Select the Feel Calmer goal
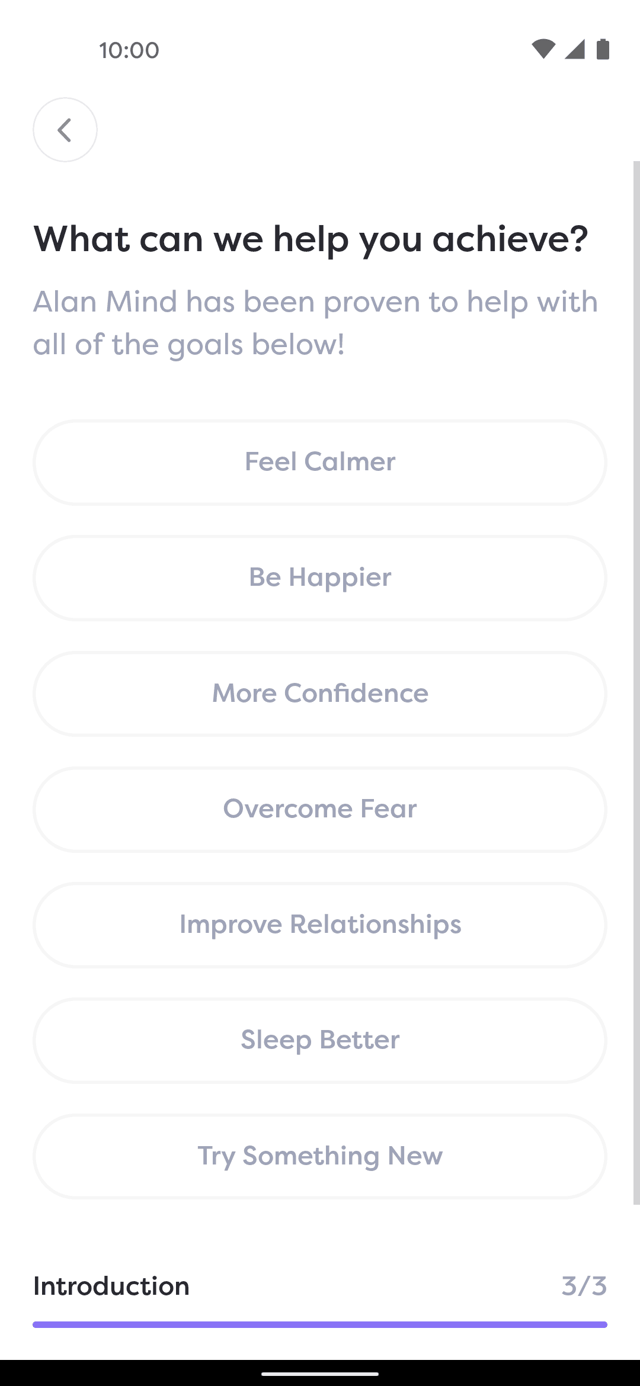The image size is (640, 1386). click(x=320, y=462)
